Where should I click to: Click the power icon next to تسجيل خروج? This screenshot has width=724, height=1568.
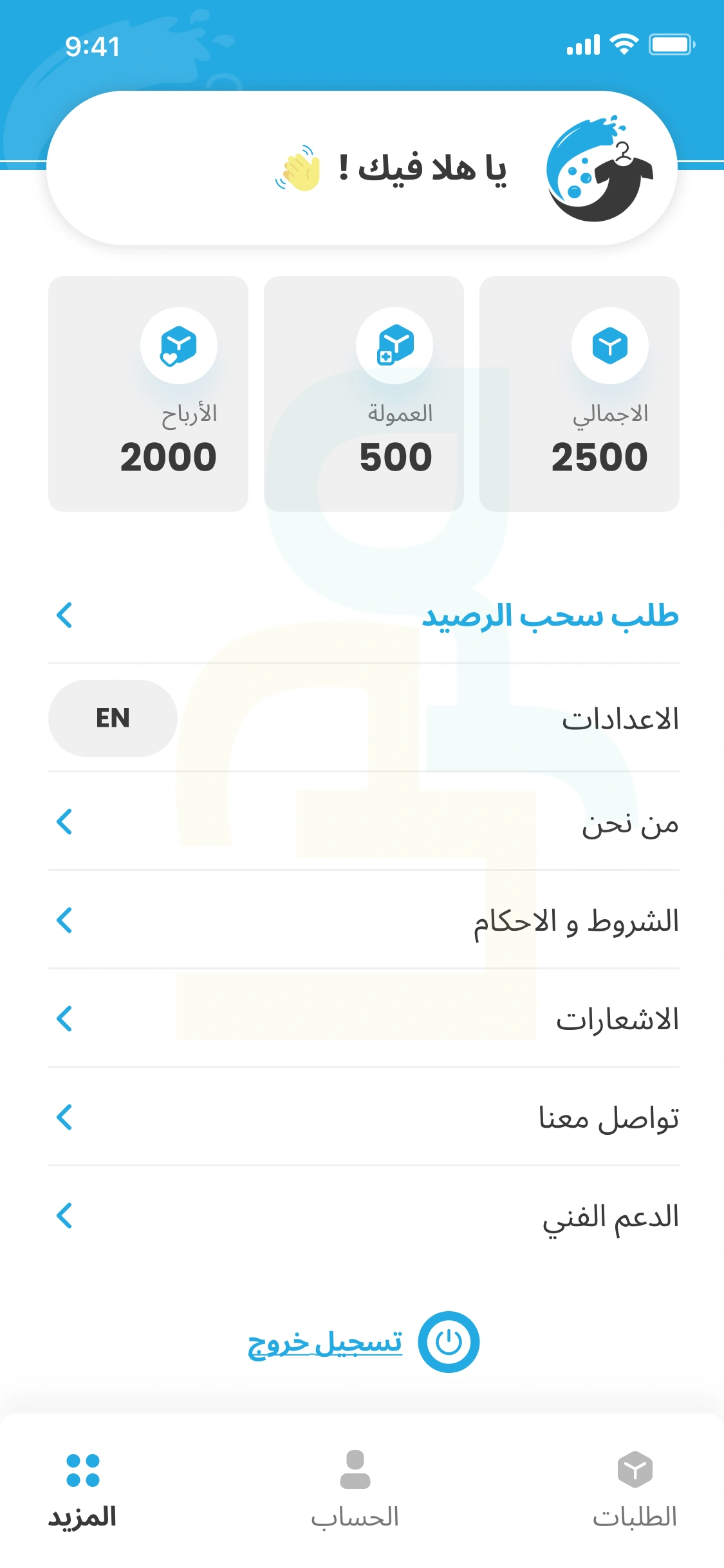click(449, 1343)
